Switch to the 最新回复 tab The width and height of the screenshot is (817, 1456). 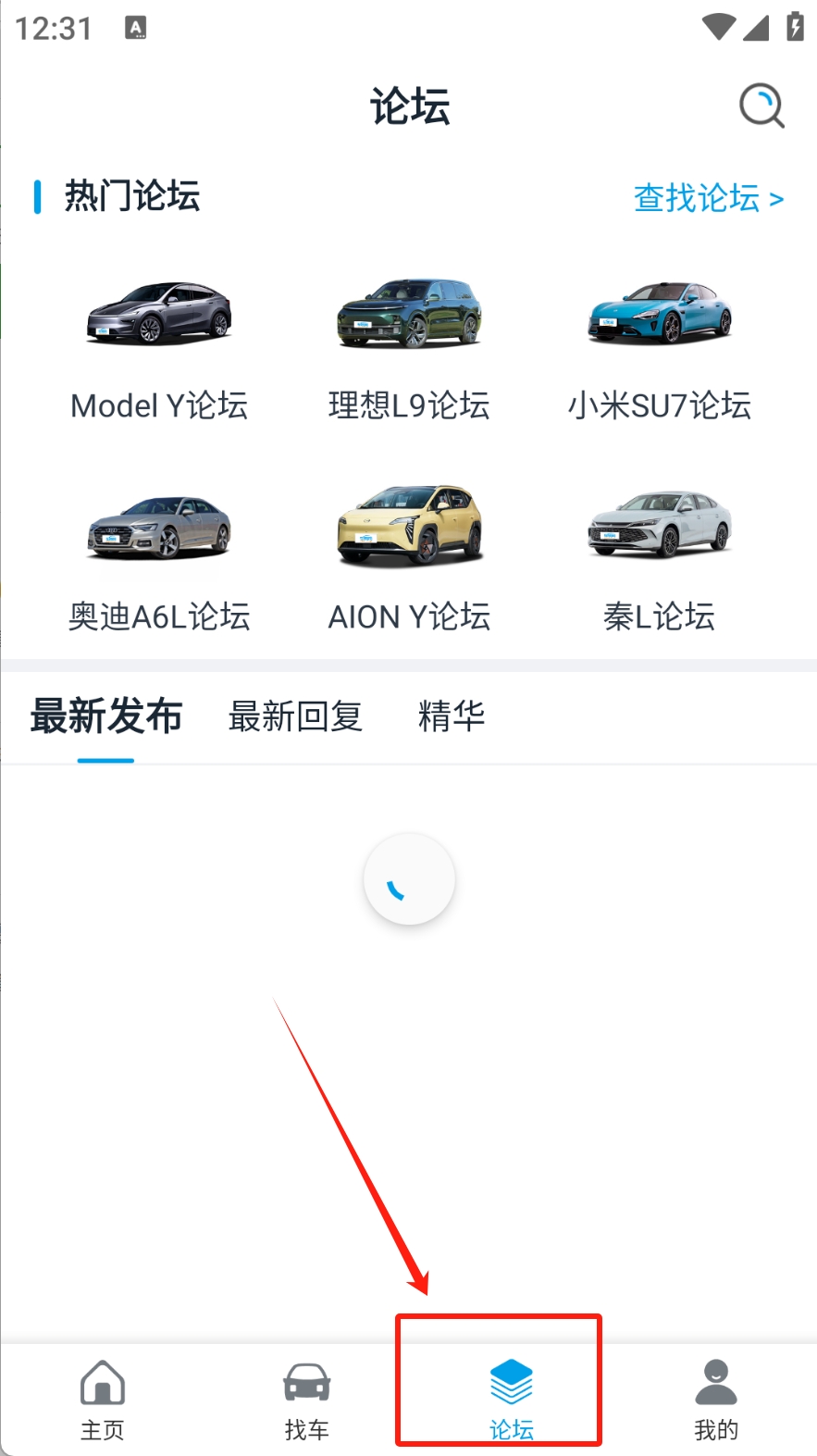coord(295,716)
